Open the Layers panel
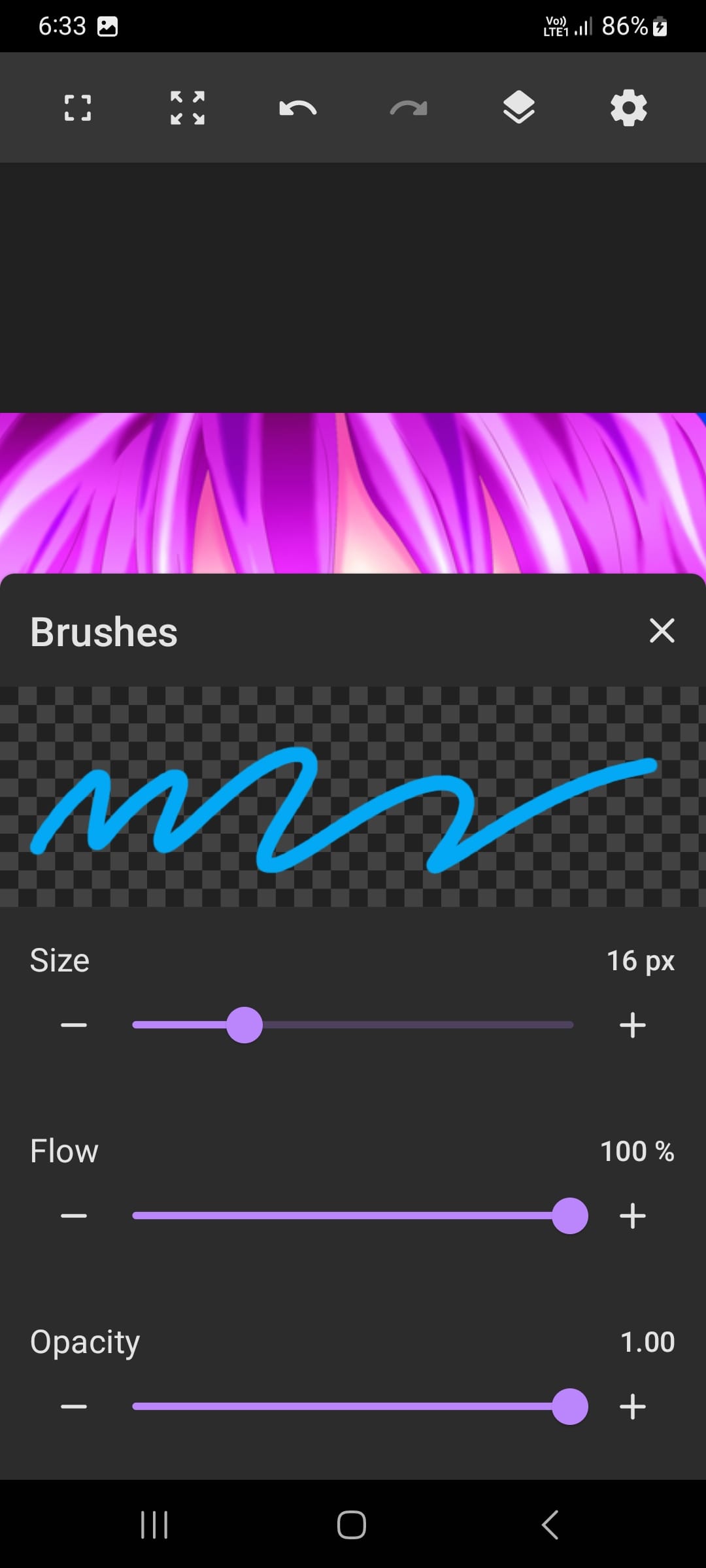The image size is (706, 1568). [x=518, y=108]
